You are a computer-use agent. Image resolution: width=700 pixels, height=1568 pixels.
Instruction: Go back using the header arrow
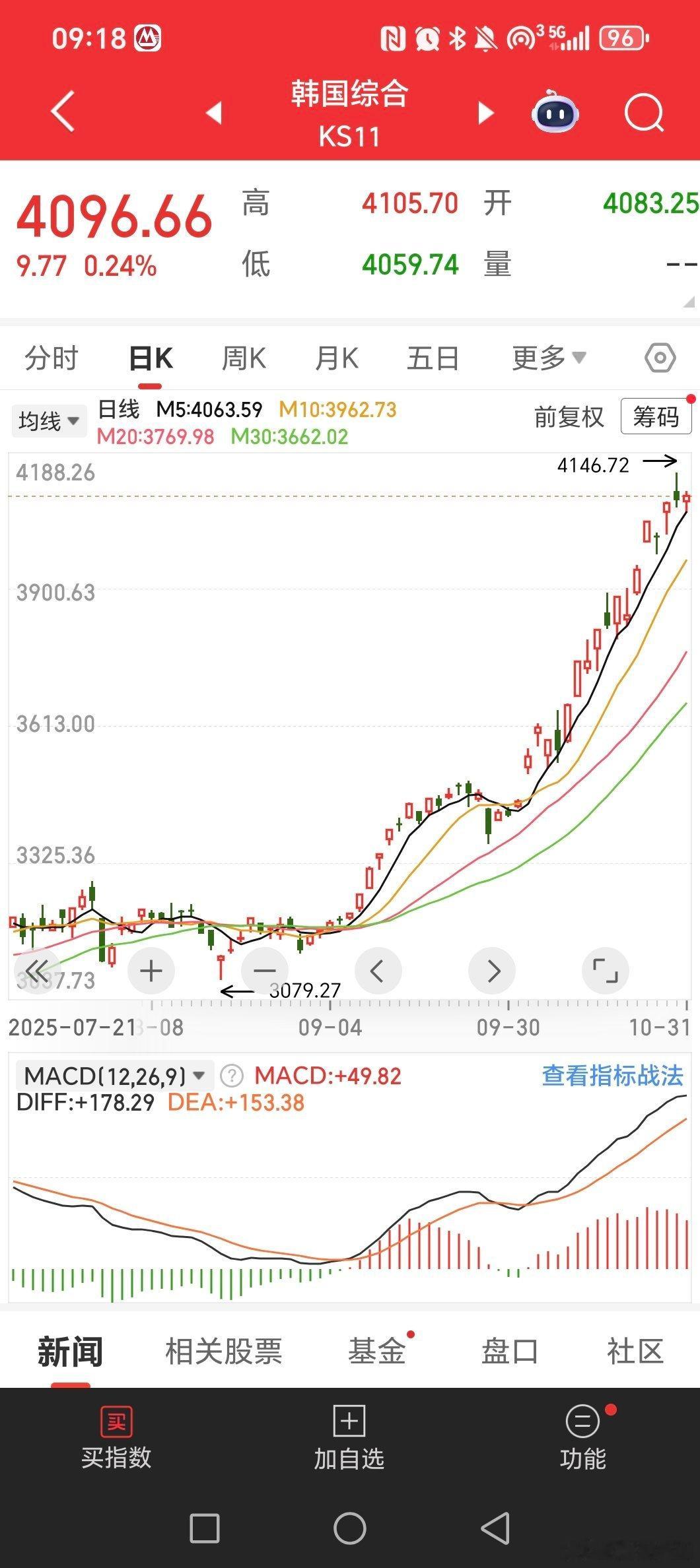(63, 112)
